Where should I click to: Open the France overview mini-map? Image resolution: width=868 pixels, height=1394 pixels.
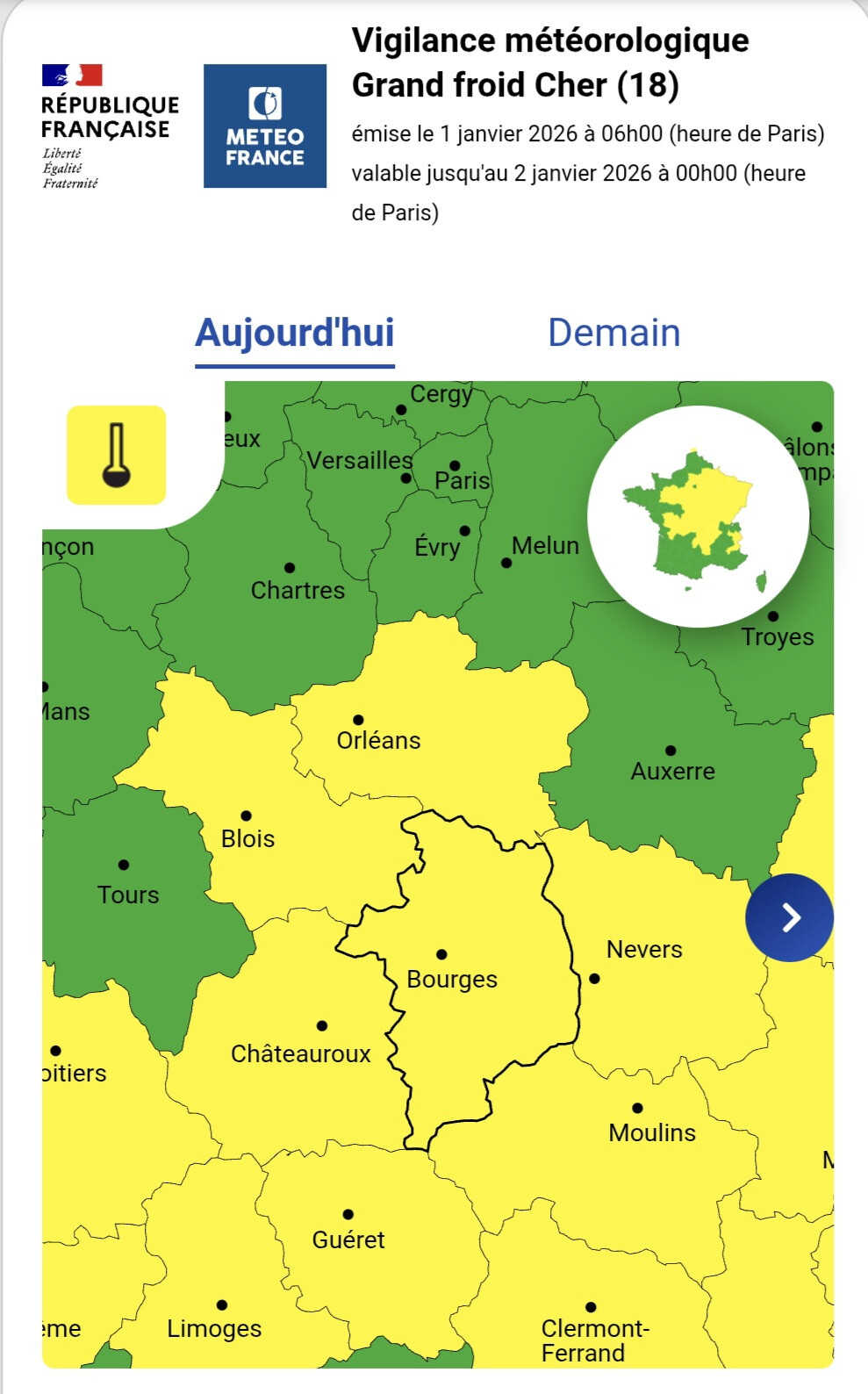pyautogui.click(x=698, y=516)
